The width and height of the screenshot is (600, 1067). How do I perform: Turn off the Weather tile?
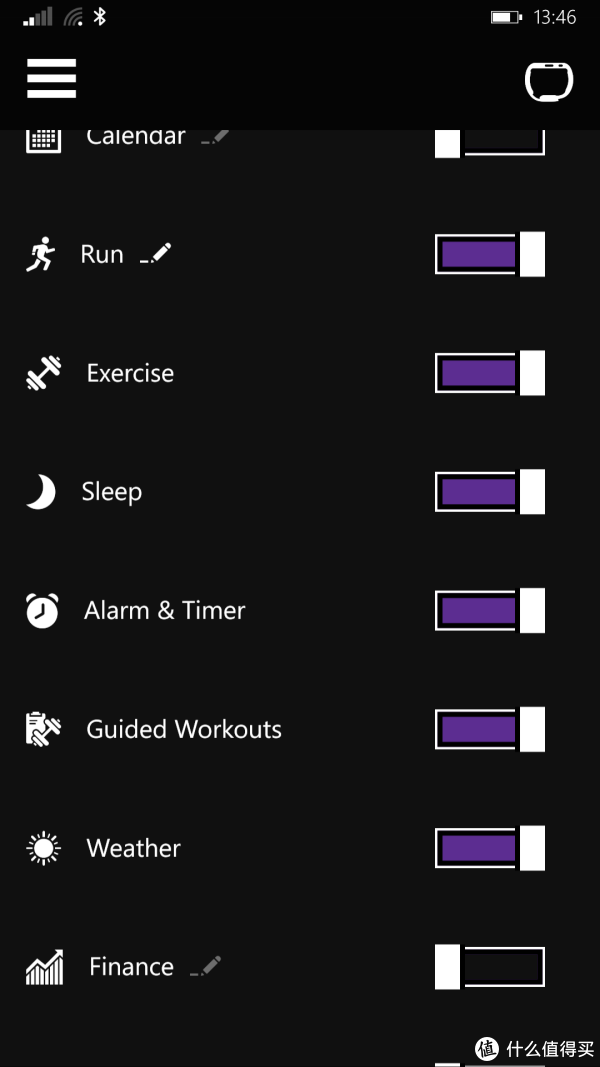(490, 848)
